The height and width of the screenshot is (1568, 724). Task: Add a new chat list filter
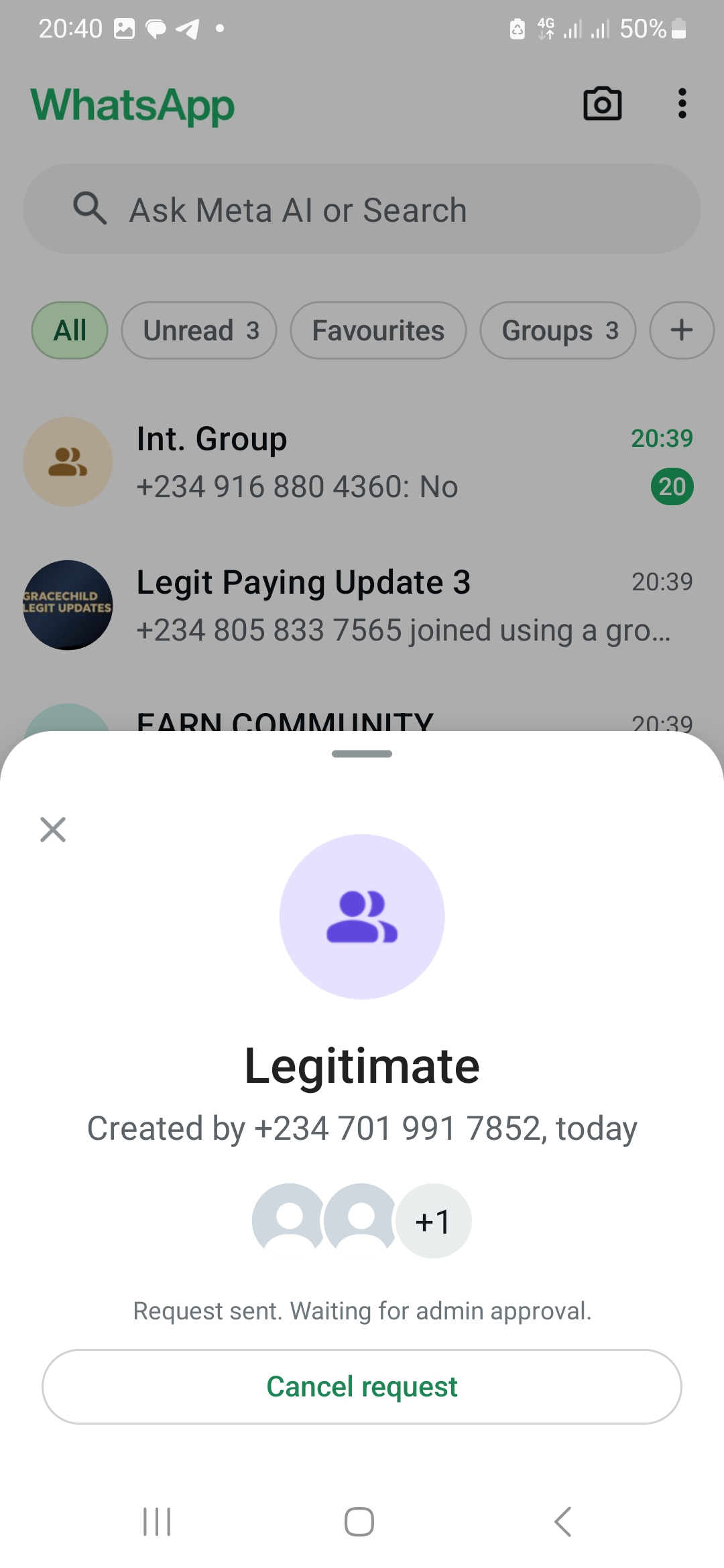pyautogui.click(x=681, y=330)
